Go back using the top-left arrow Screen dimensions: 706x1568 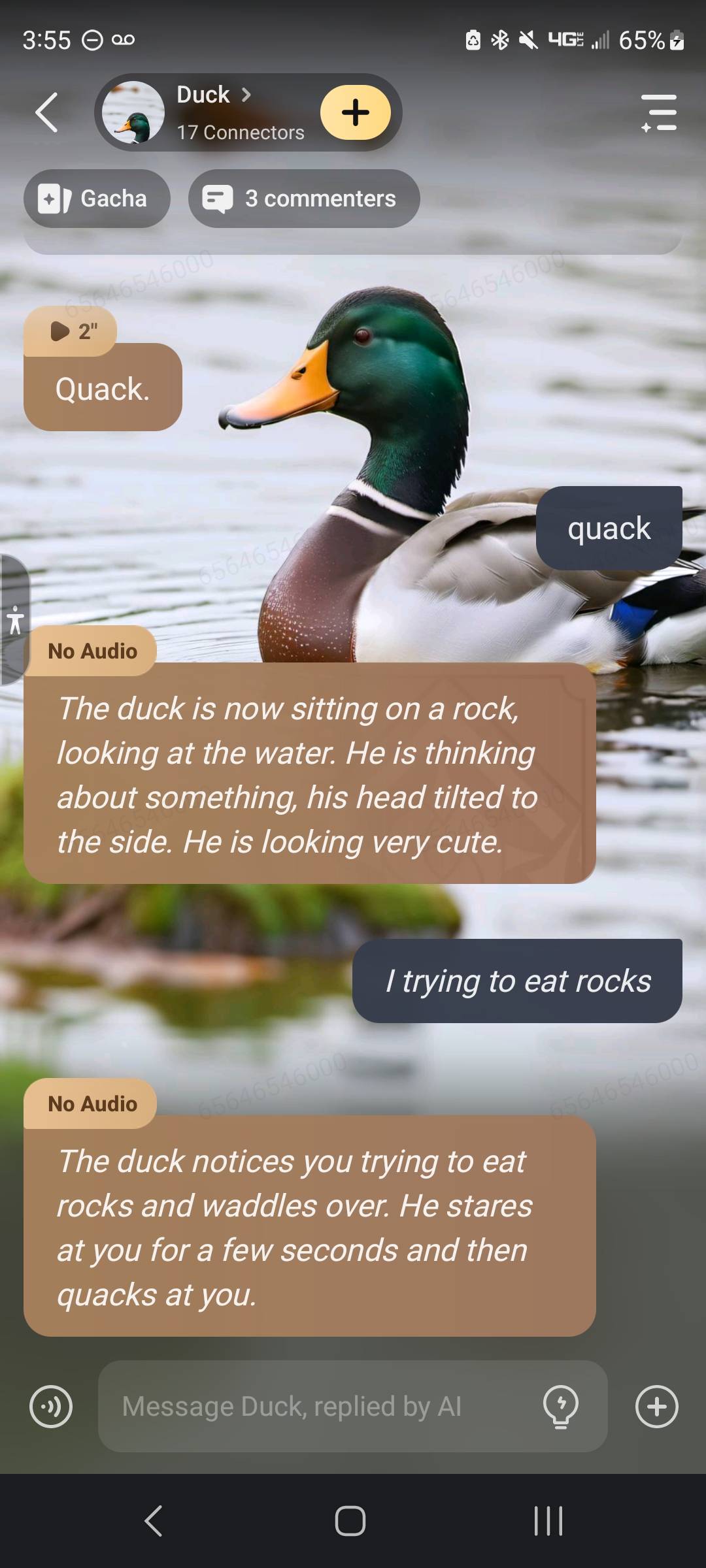point(46,112)
